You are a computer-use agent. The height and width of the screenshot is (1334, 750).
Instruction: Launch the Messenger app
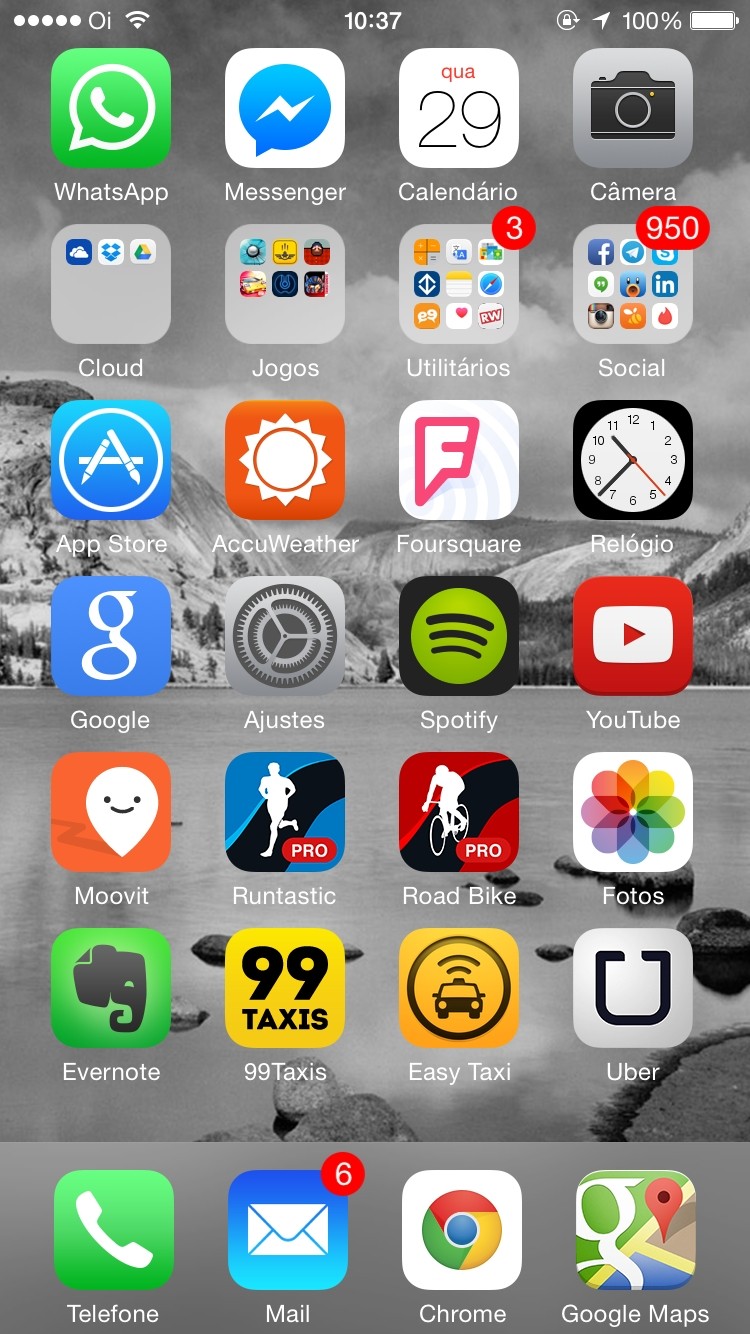[x=285, y=108]
